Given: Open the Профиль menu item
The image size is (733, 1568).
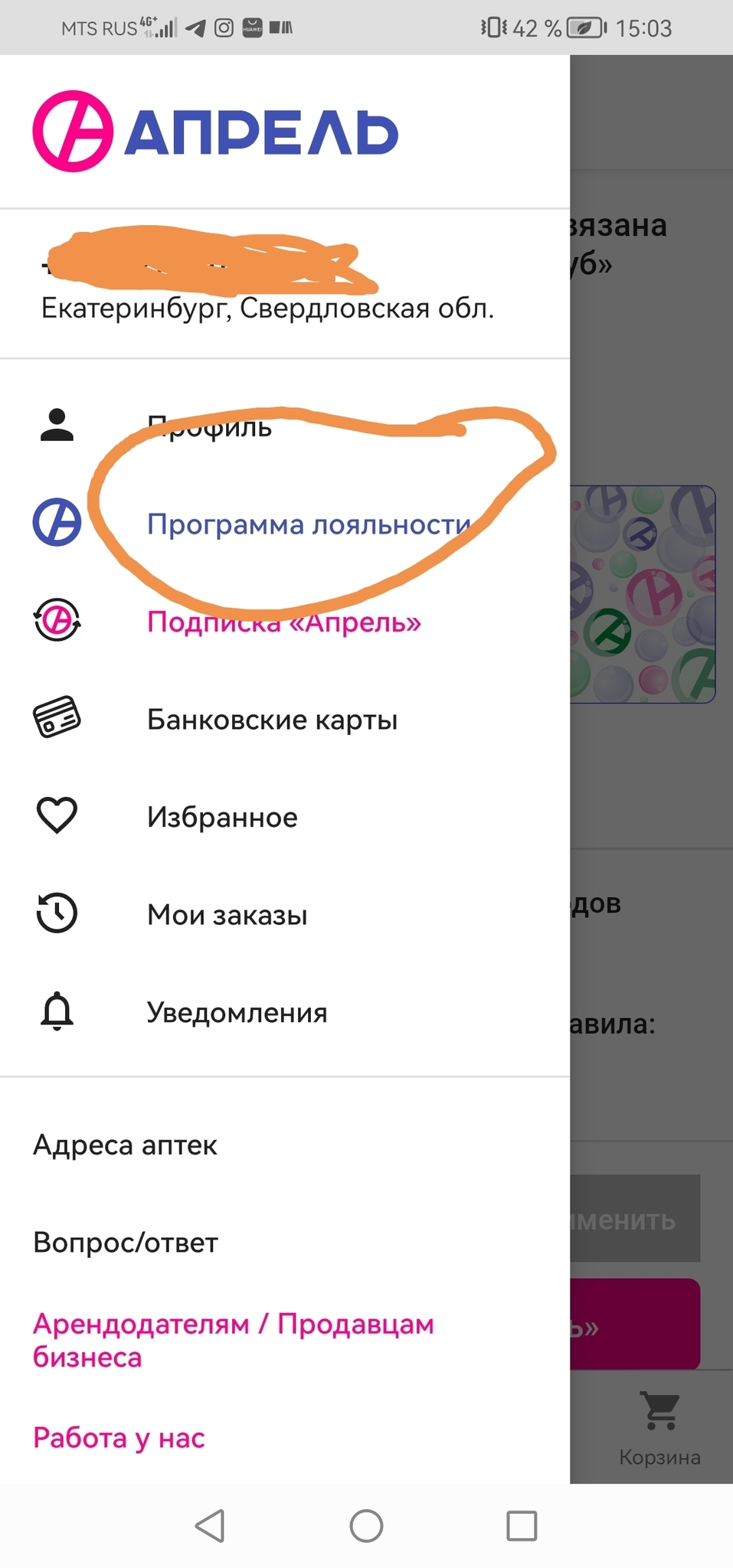Looking at the screenshot, I should click(x=209, y=426).
